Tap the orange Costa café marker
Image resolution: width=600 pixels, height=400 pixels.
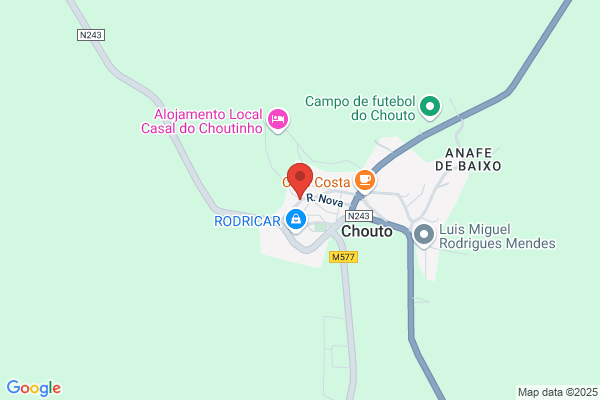click(365, 181)
